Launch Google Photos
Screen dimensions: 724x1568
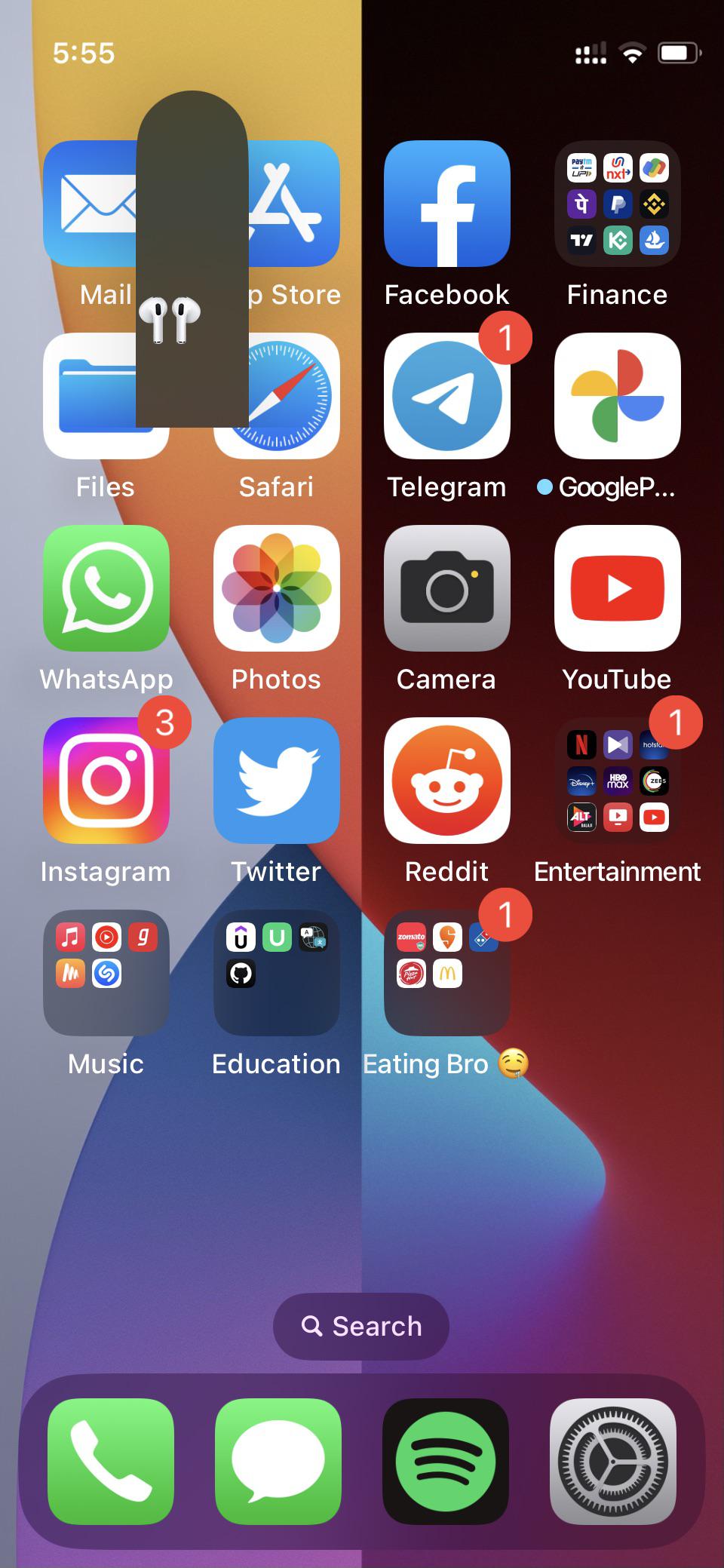click(x=617, y=397)
